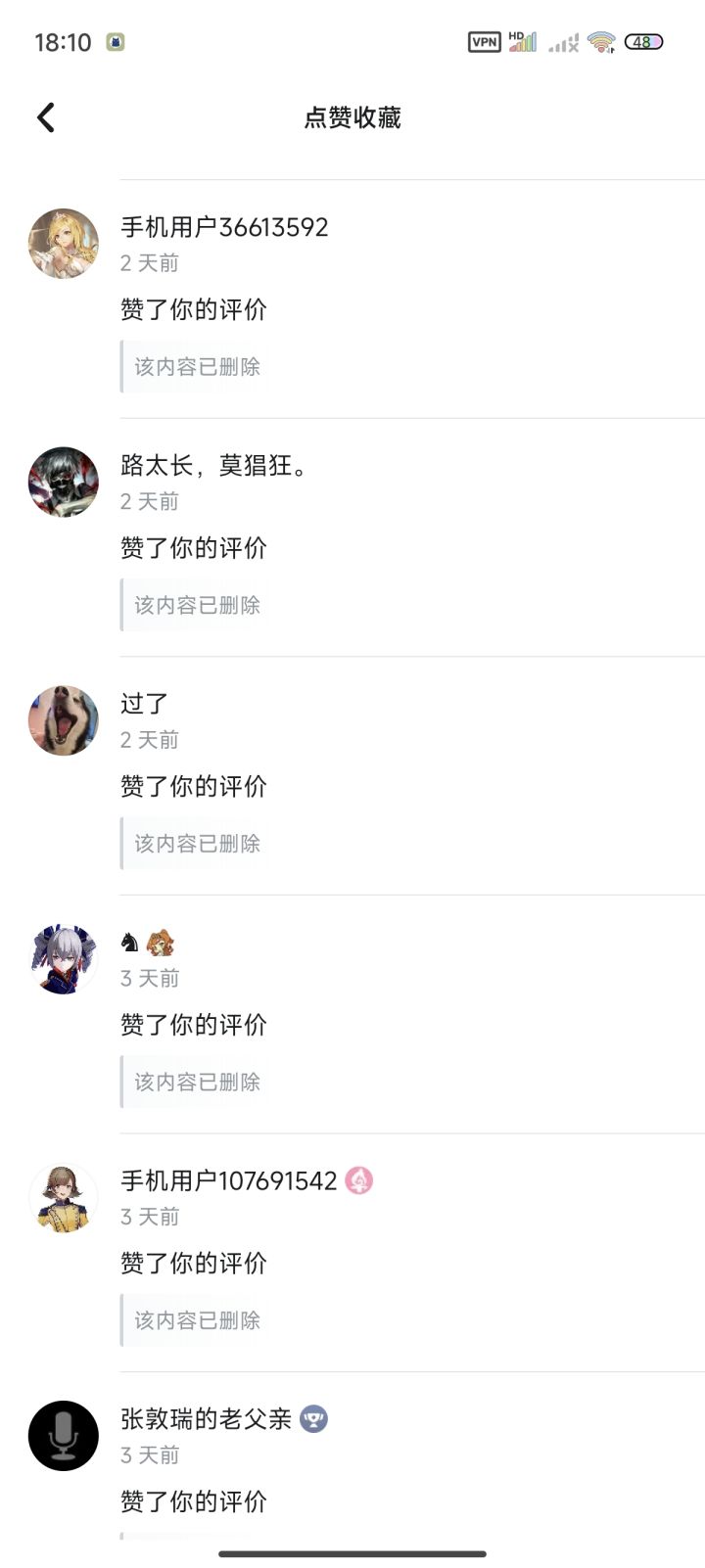Open the anime avatar with chess emoji username

click(63, 958)
